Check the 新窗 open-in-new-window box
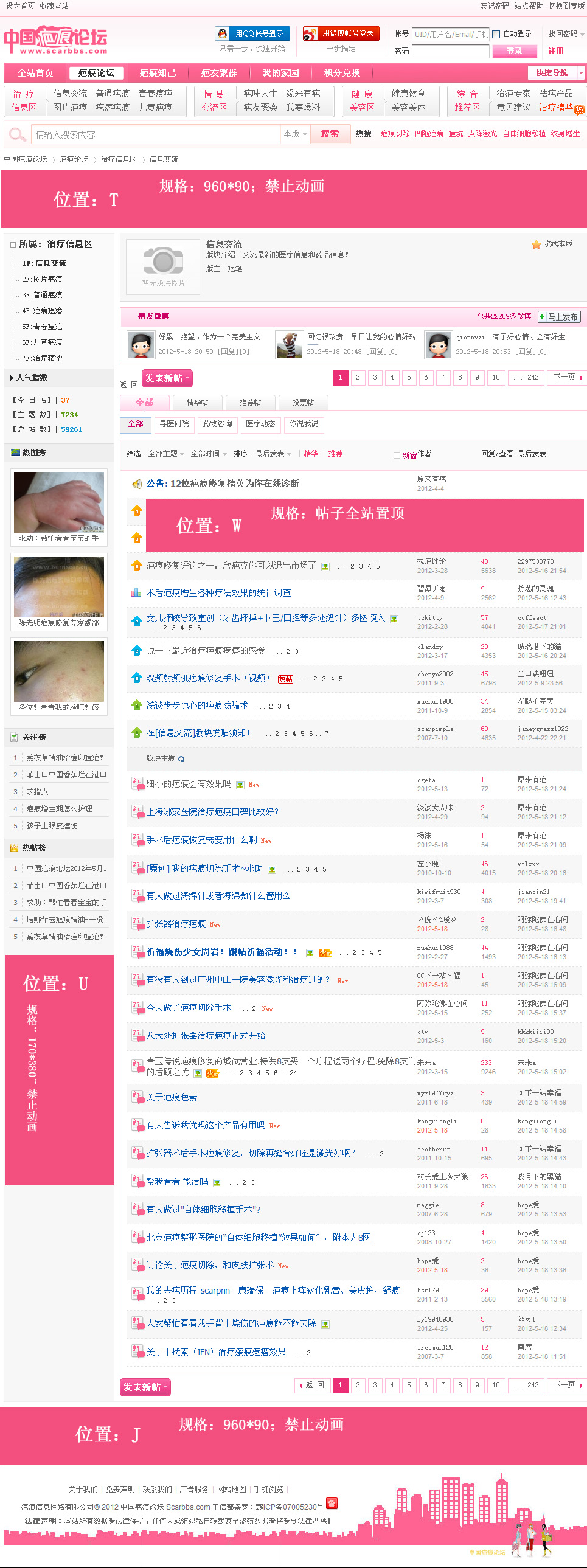 (397, 455)
